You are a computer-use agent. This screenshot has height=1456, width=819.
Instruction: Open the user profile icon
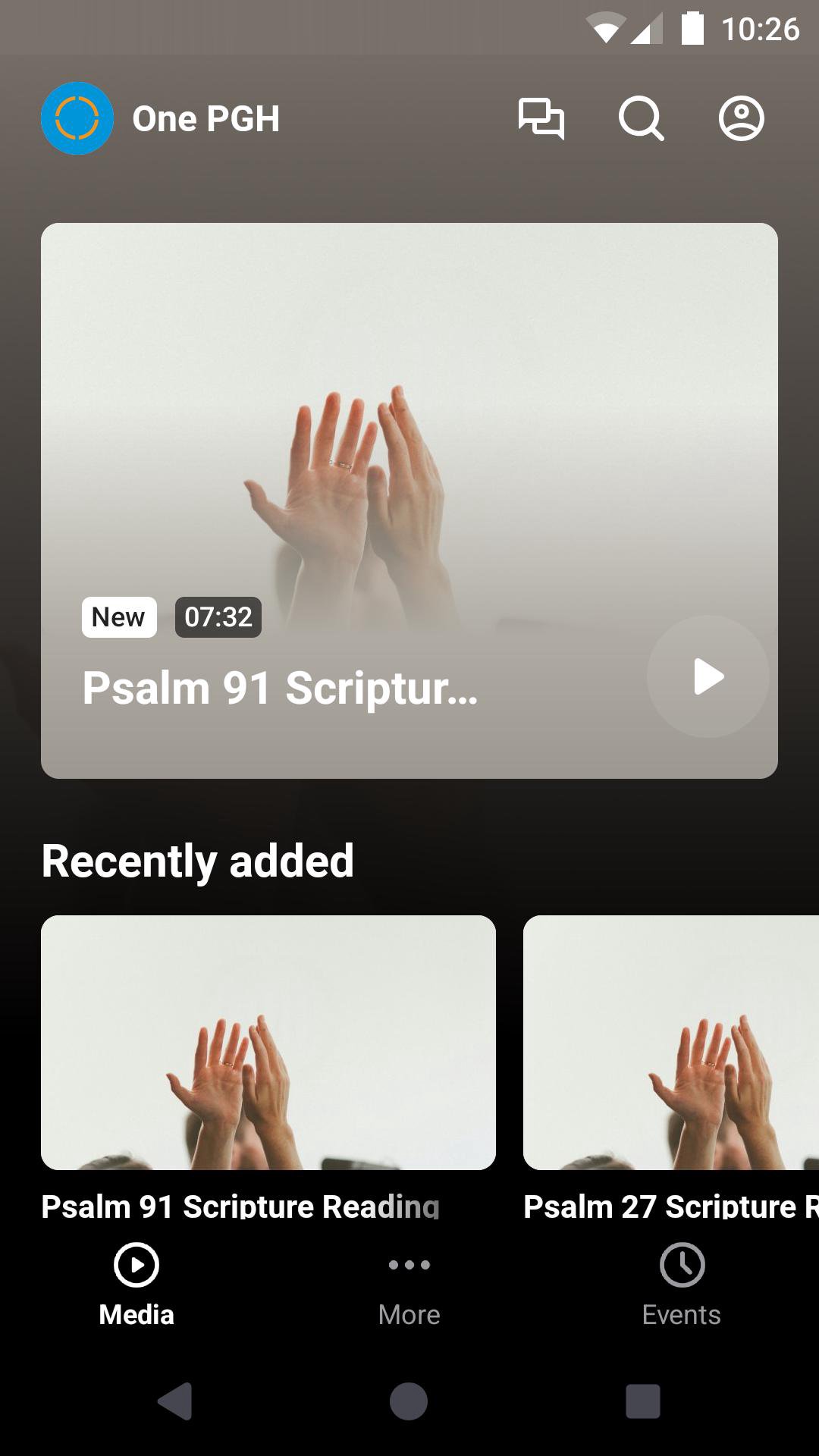[x=741, y=118]
